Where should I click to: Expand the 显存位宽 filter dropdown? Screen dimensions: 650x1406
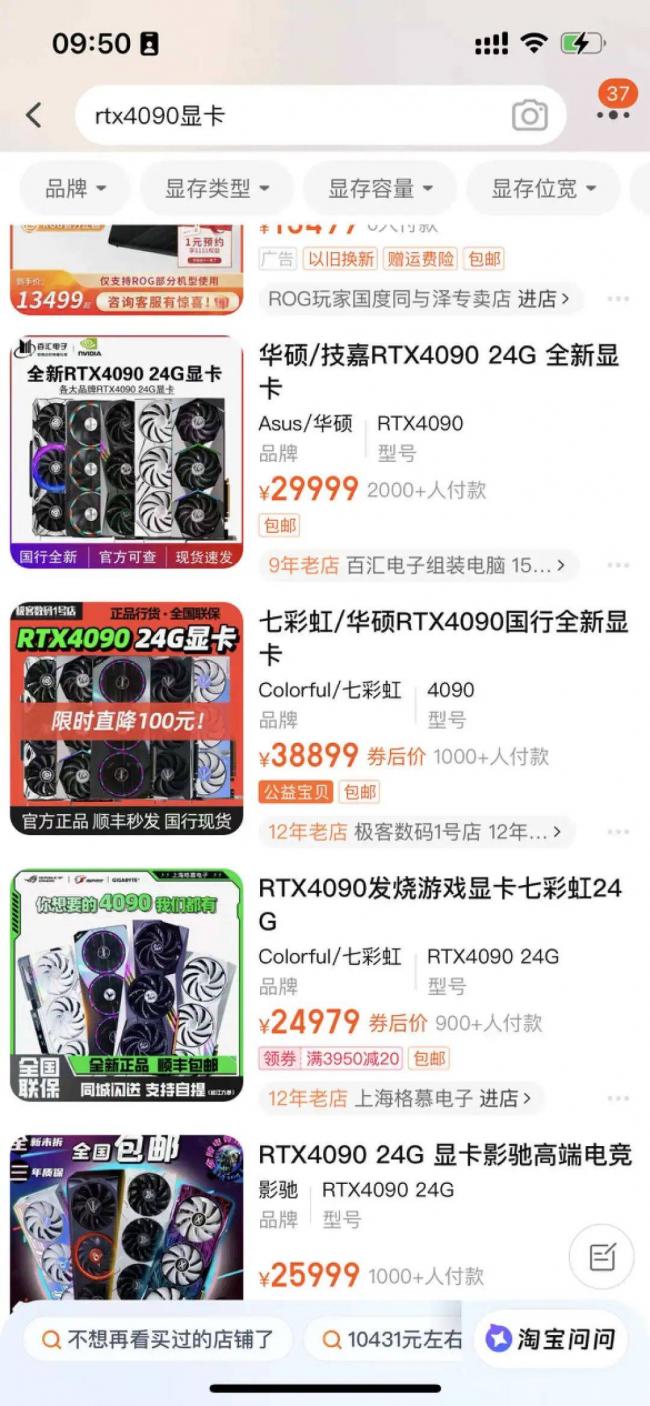(x=543, y=188)
